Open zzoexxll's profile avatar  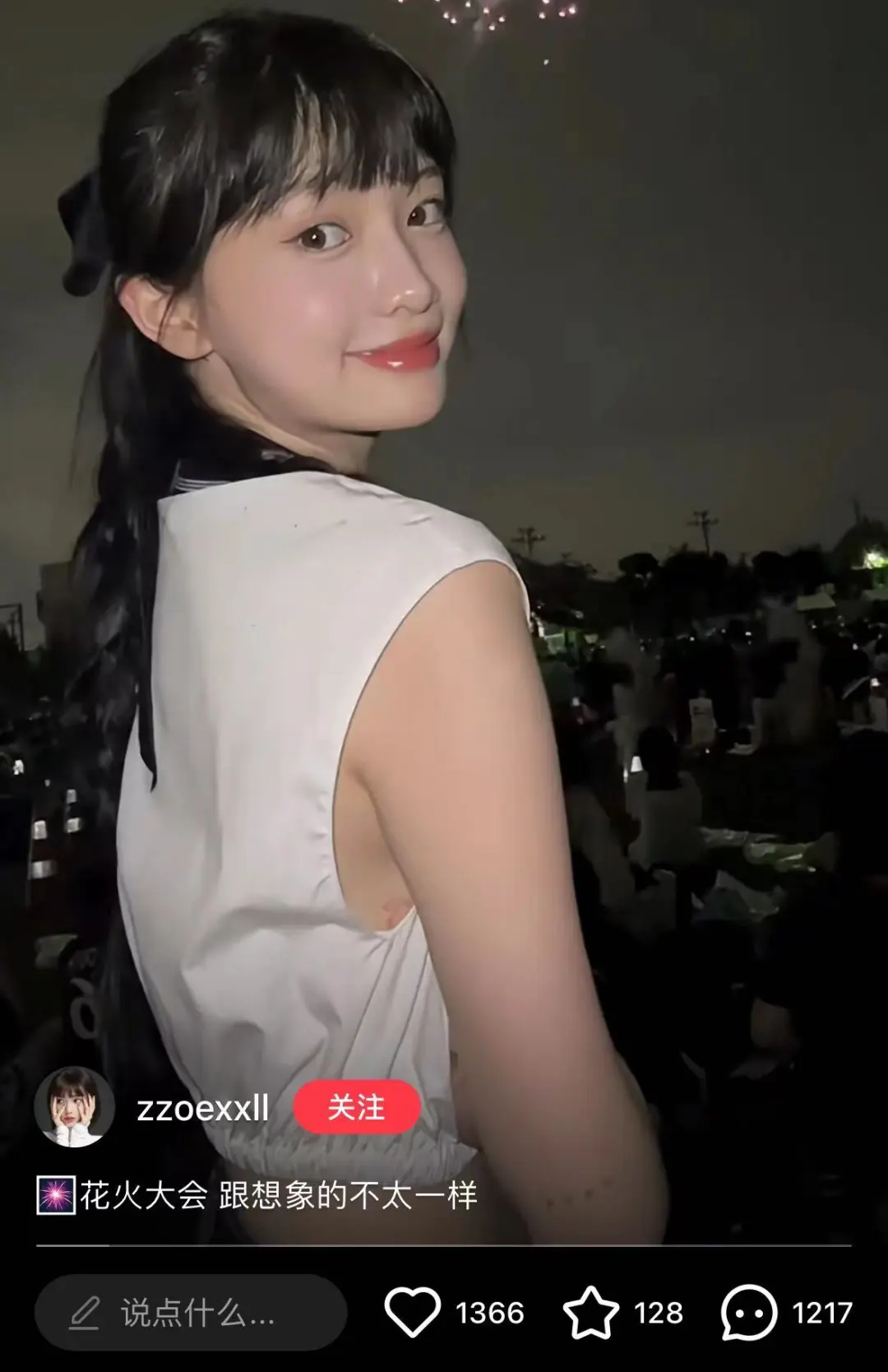pos(74,1107)
